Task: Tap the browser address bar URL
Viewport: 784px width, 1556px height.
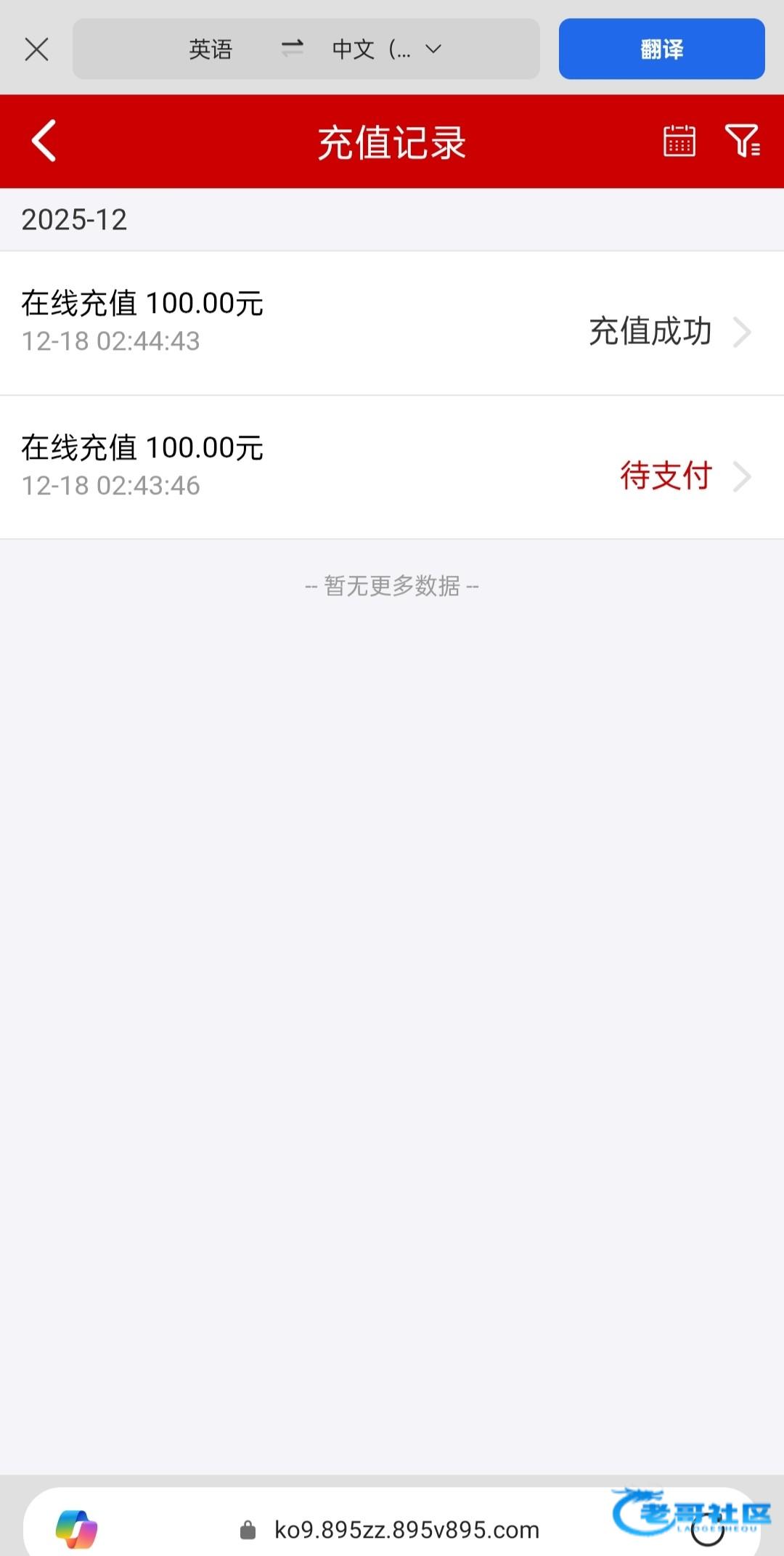Action: coord(407,1530)
